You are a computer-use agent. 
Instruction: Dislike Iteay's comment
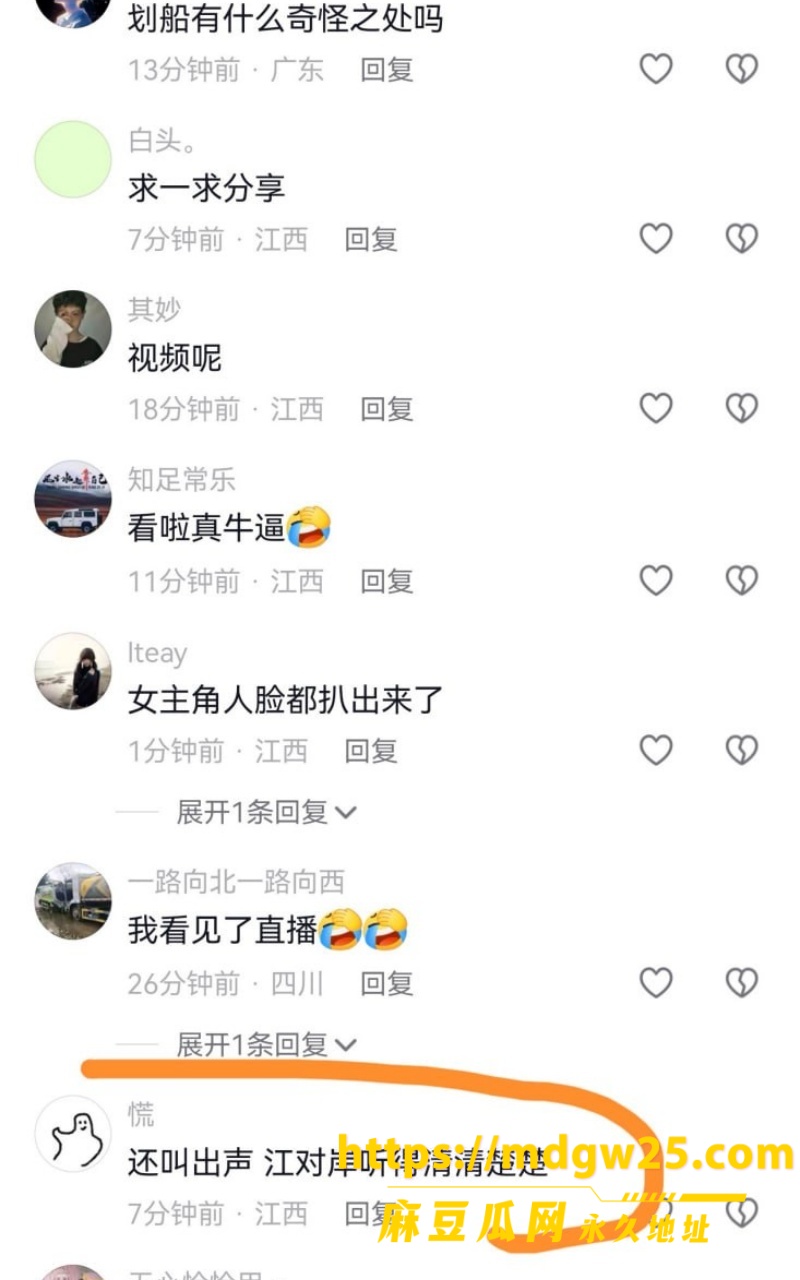click(741, 750)
